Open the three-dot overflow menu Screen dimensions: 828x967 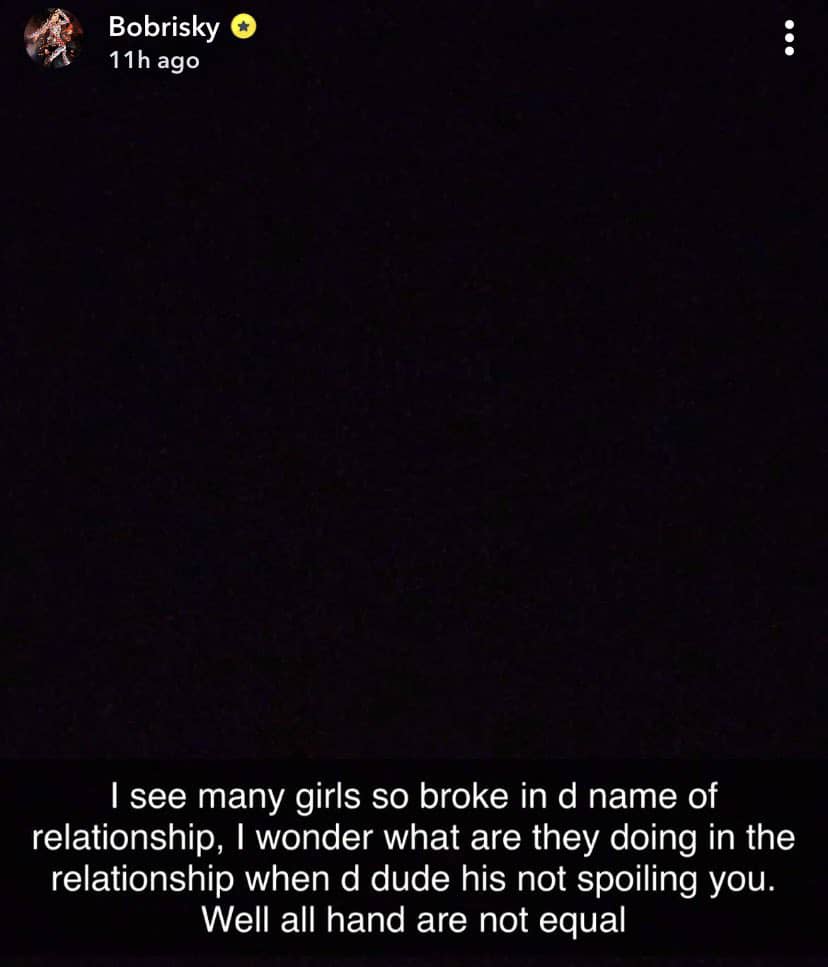coord(789,38)
